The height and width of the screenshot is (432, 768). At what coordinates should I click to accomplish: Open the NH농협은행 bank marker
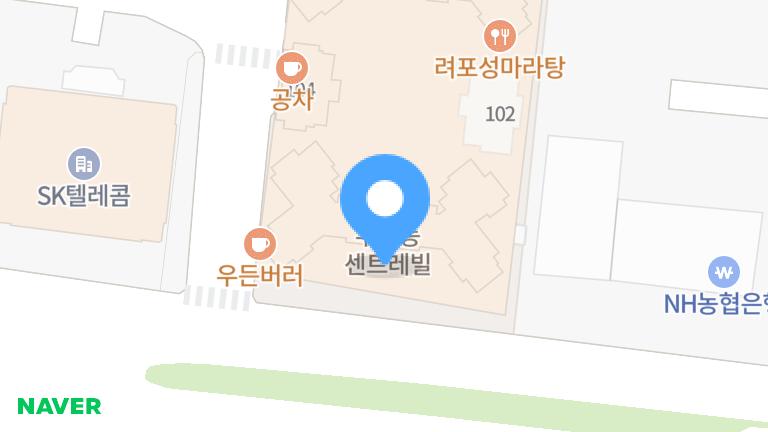[x=723, y=271]
